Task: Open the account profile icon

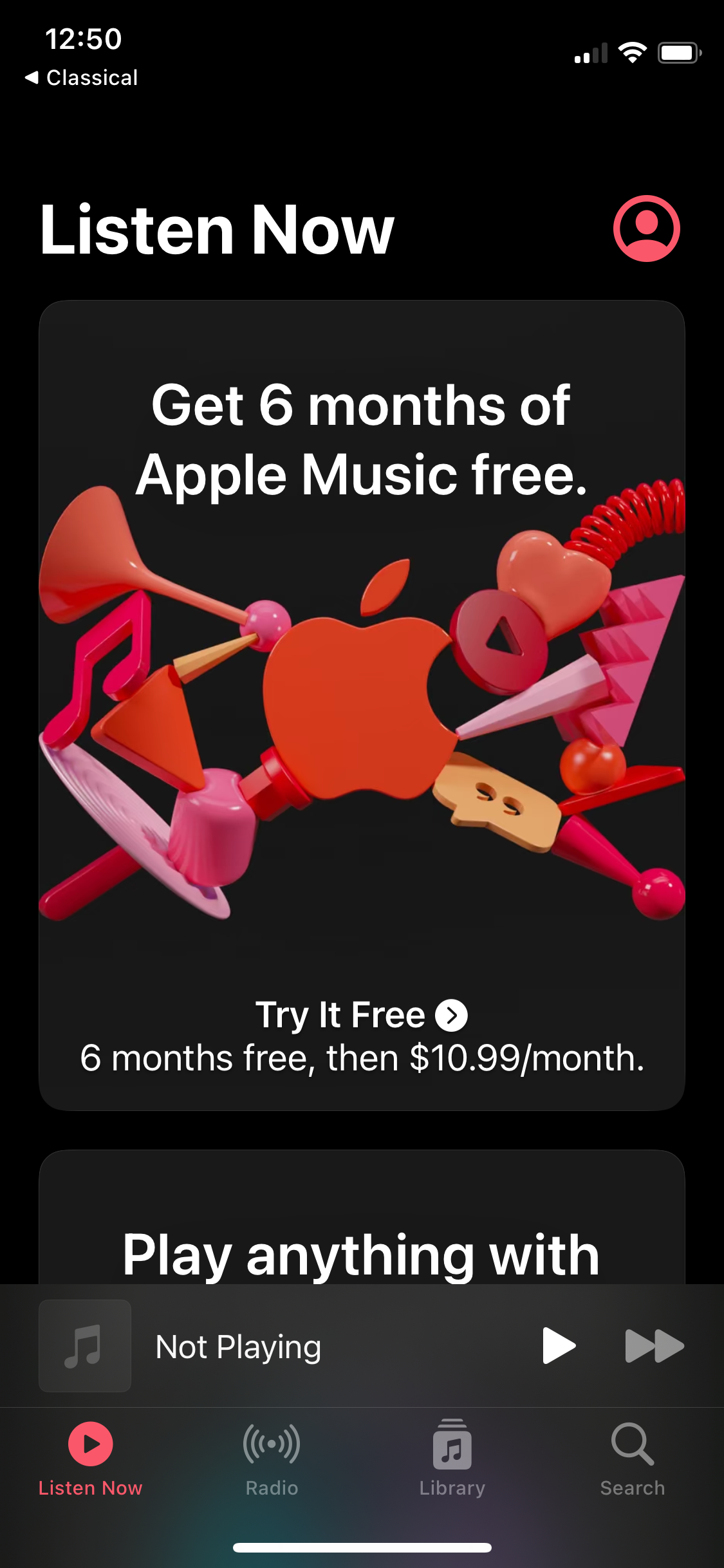Action: click(x=646, y=230)
